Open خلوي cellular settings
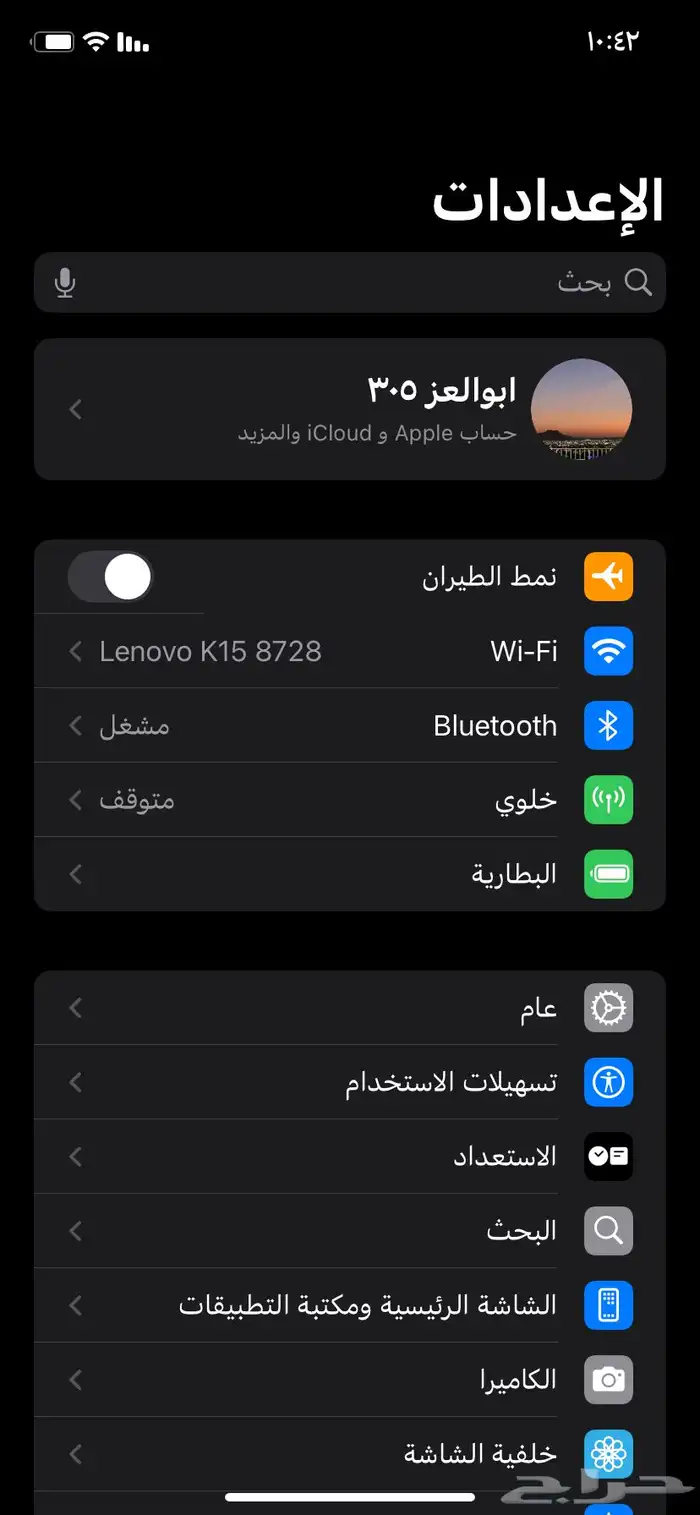The height and width of the screenshot is (1515, 700). [x=350, y=800]
